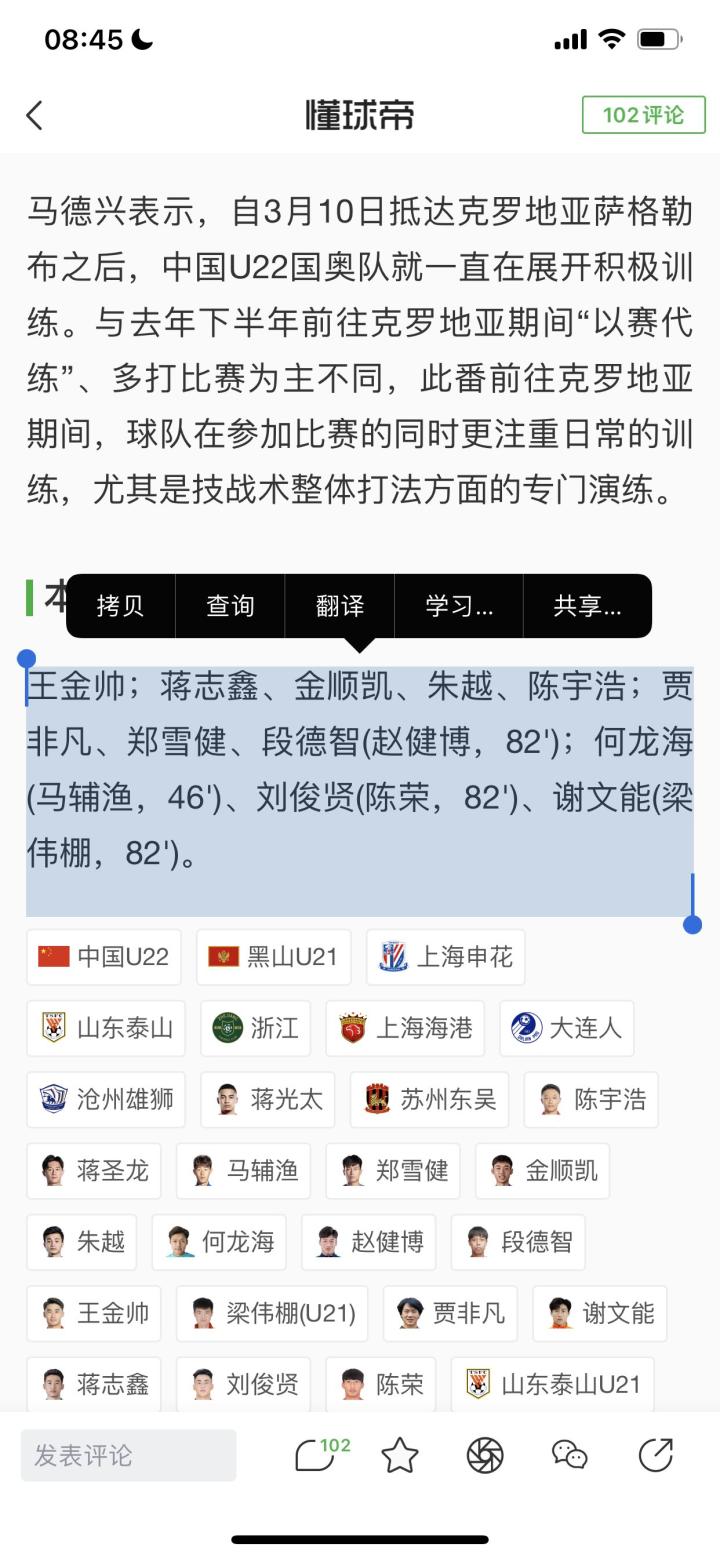Tap 共享 to share selected text
Viewport: 720px width, 1558px height.
[x=587, y=606]
